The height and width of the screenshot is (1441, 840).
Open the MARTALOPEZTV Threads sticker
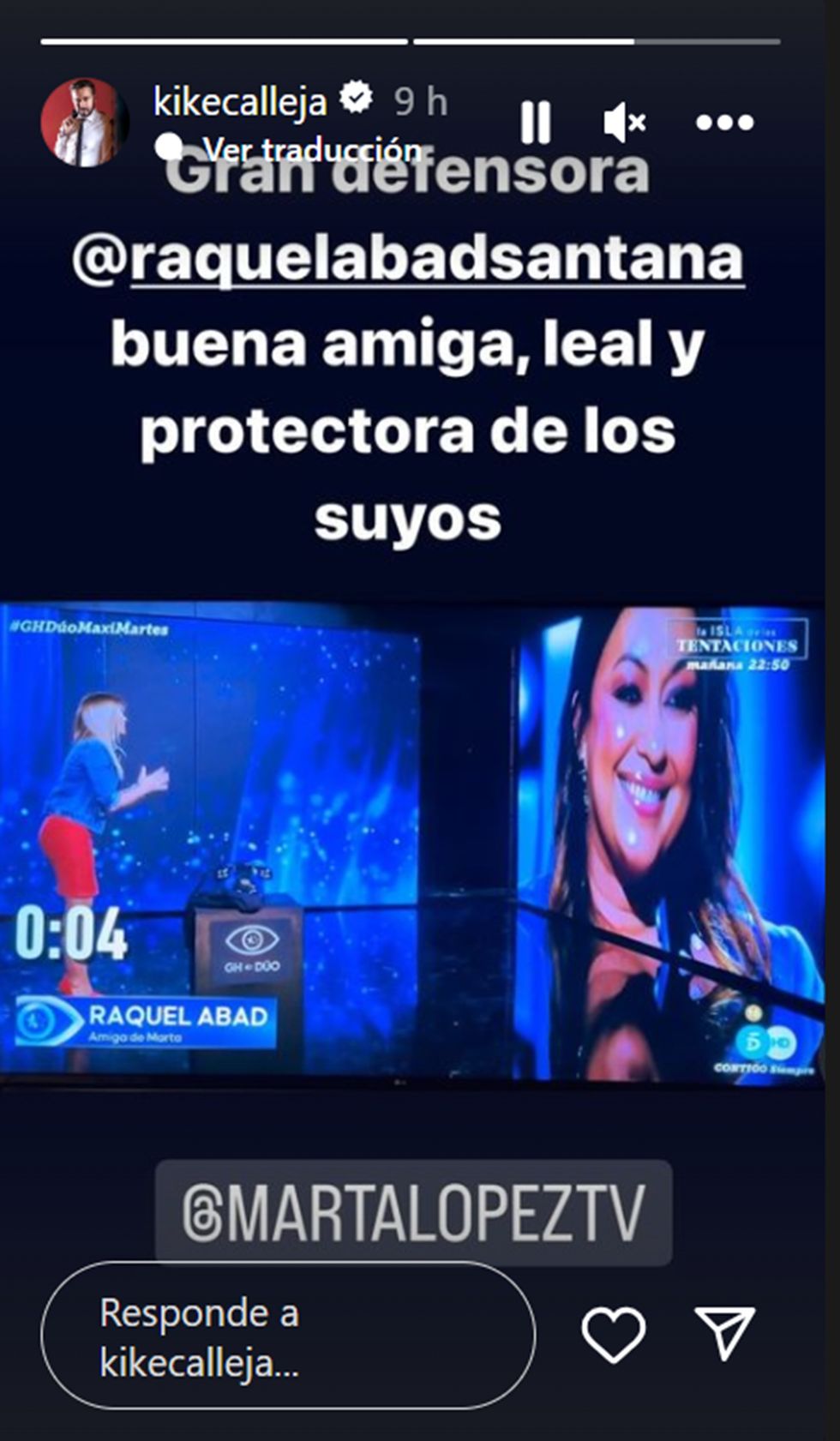click(413, 1212)
